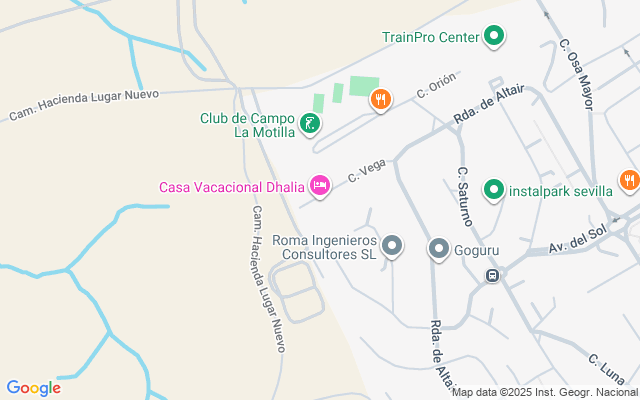
Task: Tap the Goguru place pin
Action: tap(439, 248)
